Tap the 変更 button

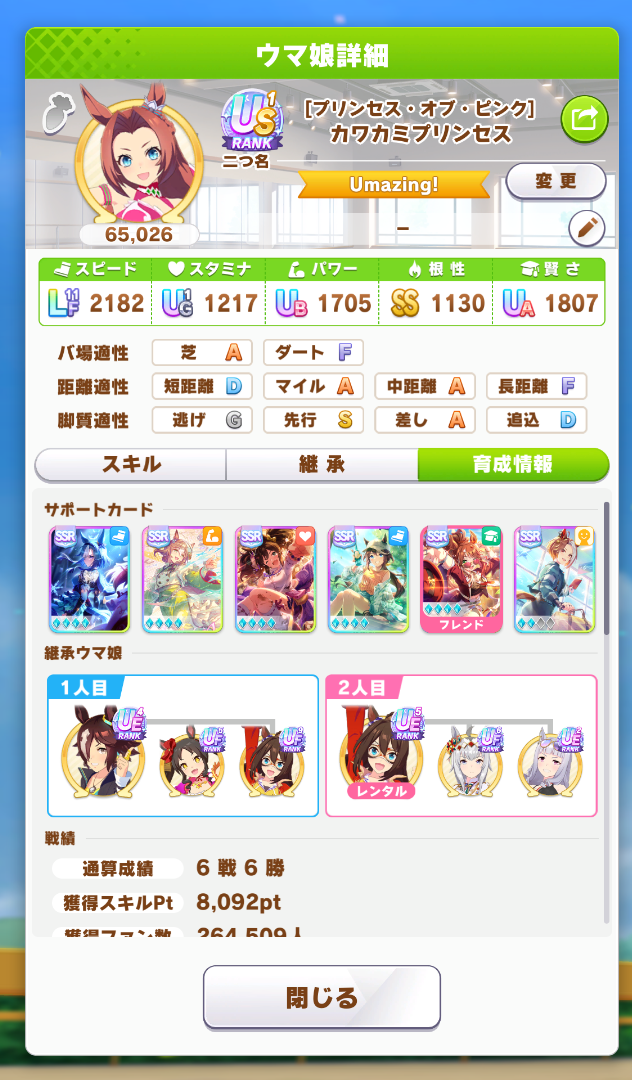(556, 182)
